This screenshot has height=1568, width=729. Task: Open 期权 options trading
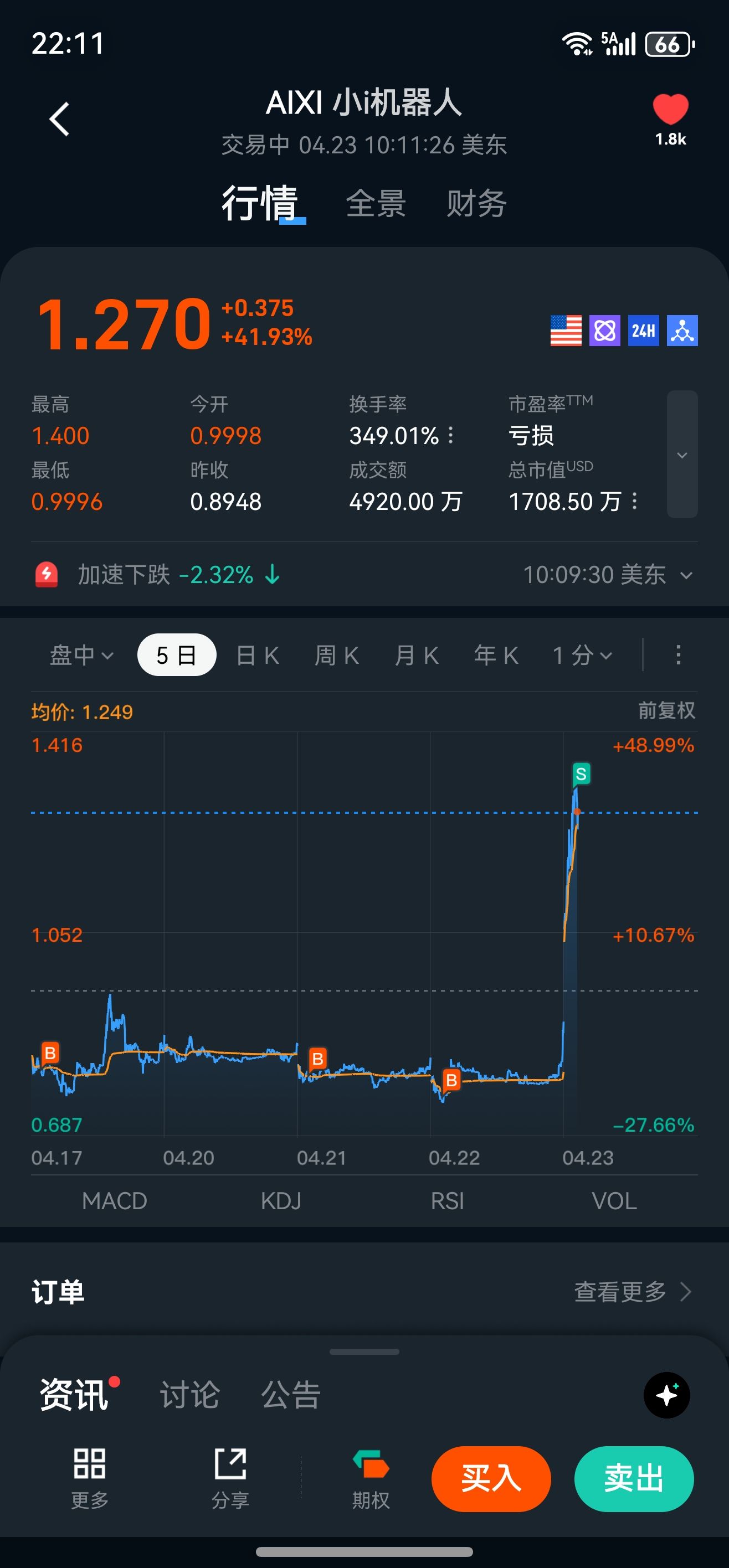371,1478
